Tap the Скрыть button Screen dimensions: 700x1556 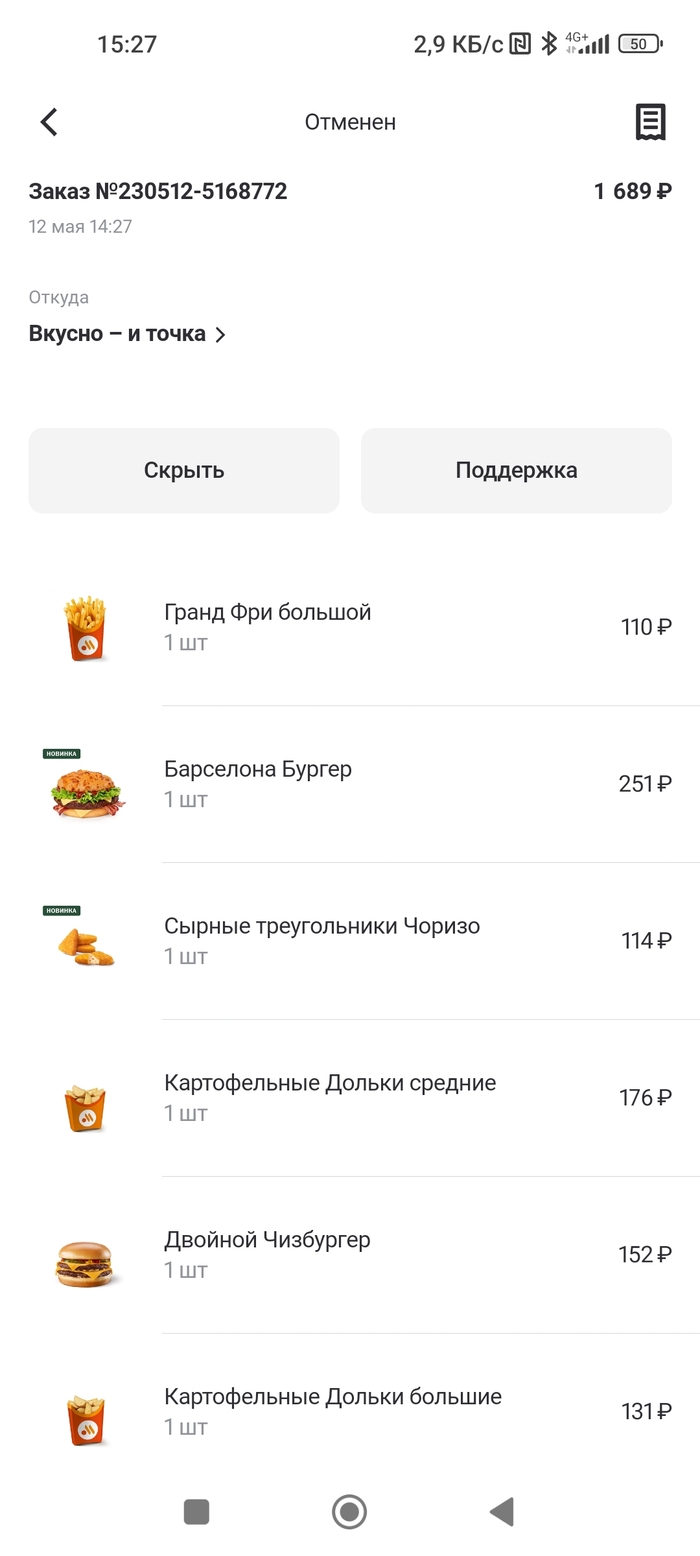(184, 471)
